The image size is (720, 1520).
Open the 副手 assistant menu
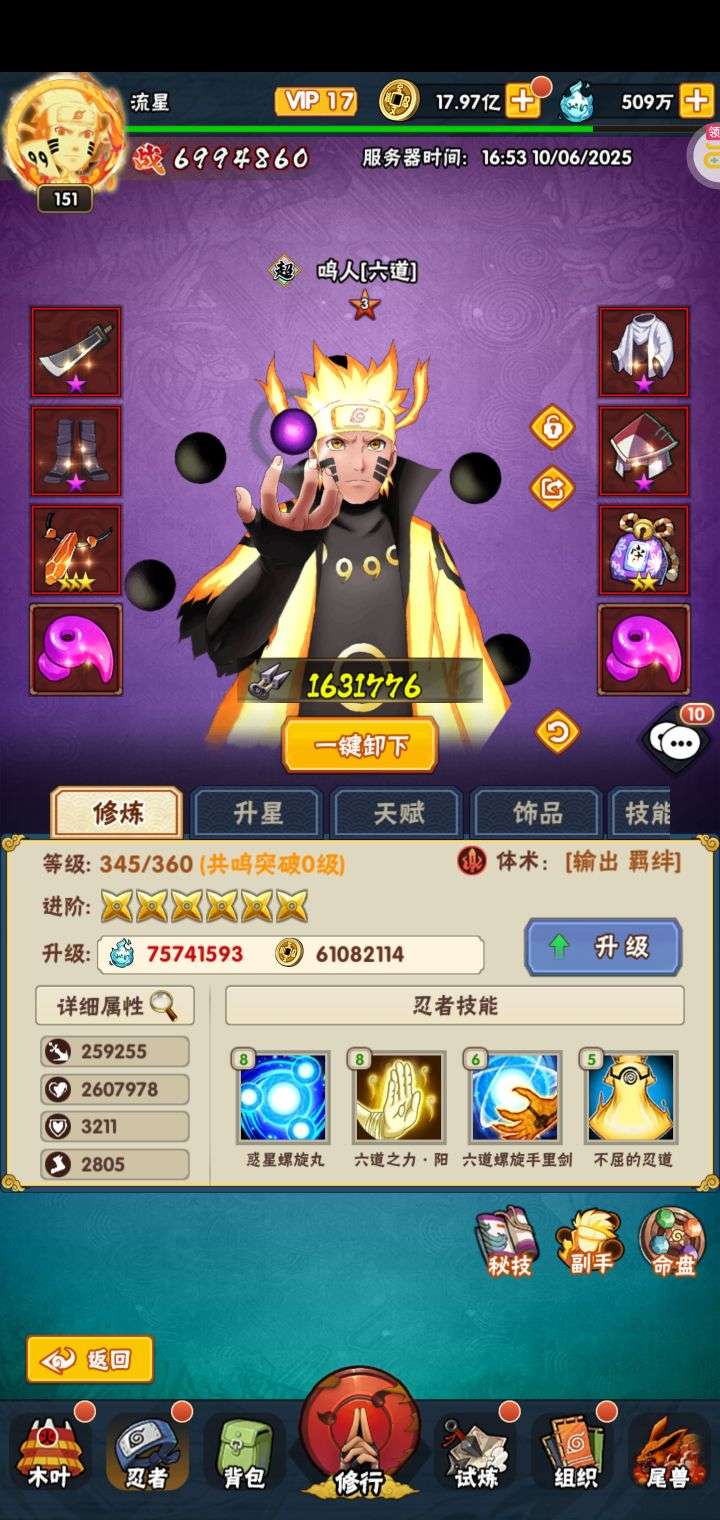(x=590, y=1243)
